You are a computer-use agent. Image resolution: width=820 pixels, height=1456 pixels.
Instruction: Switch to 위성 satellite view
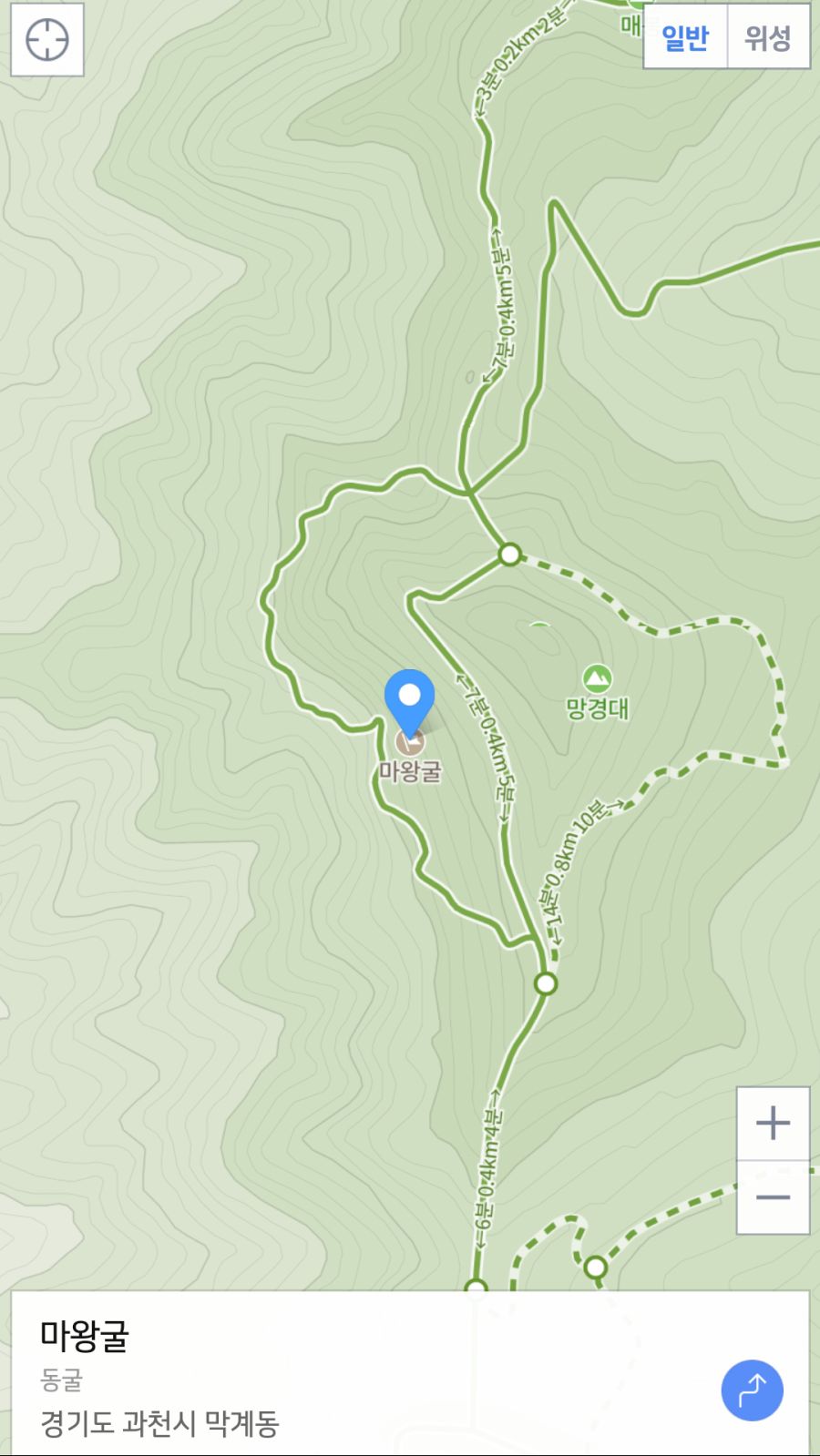pos(768,37)
